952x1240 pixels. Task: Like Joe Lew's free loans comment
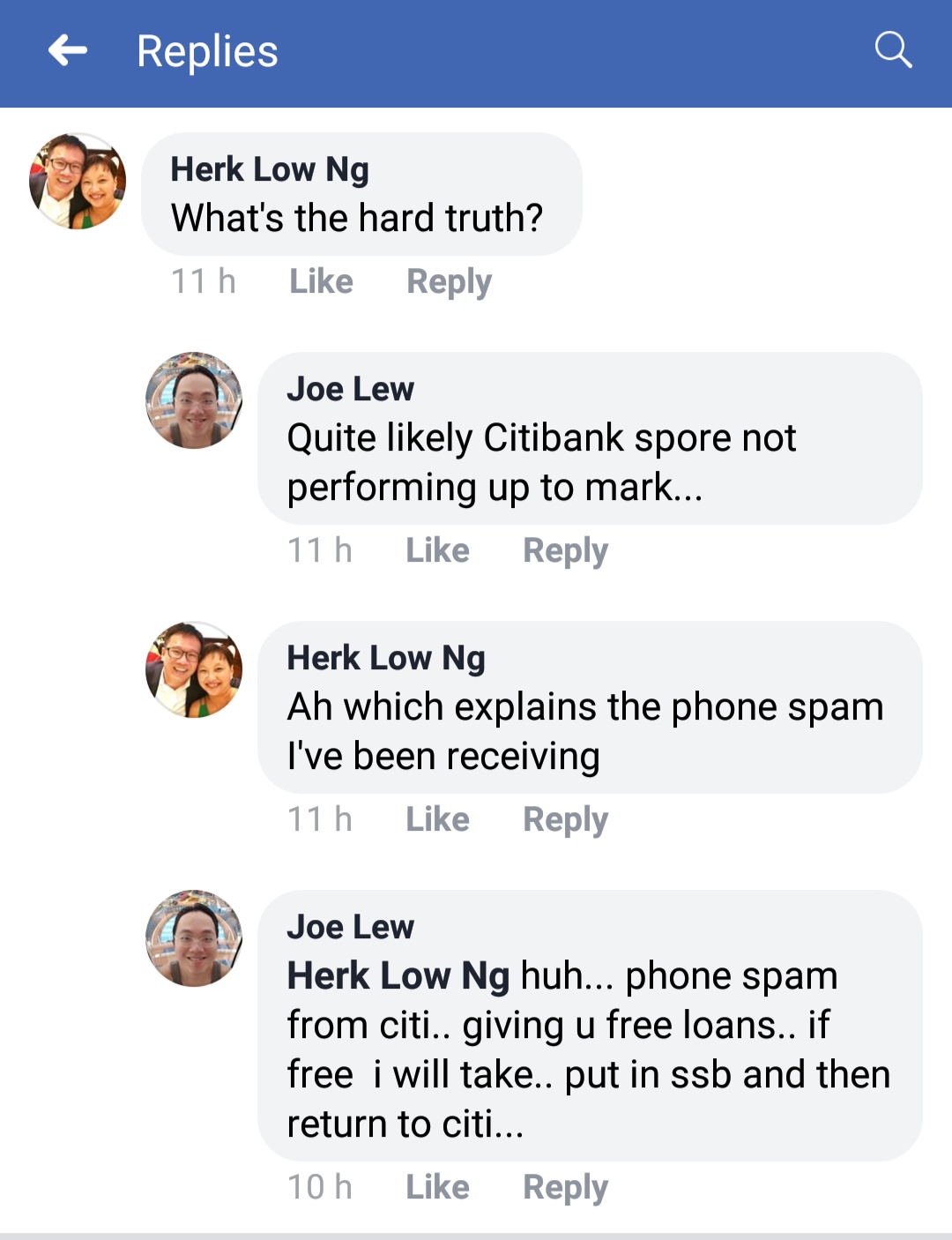click(x=437, y=1187)
